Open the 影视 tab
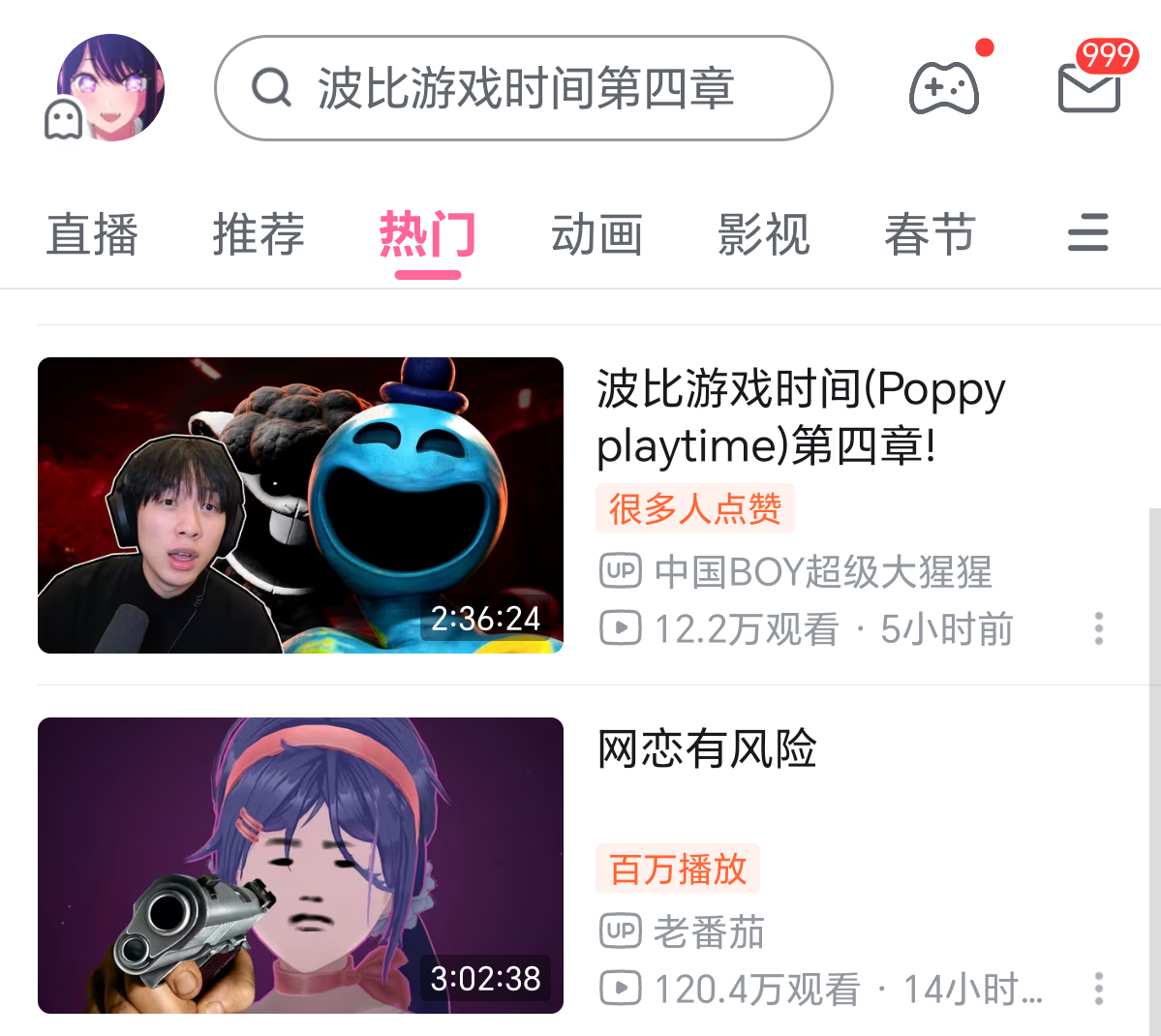This screenshot has width=1161, height=1036. point(763,235)
